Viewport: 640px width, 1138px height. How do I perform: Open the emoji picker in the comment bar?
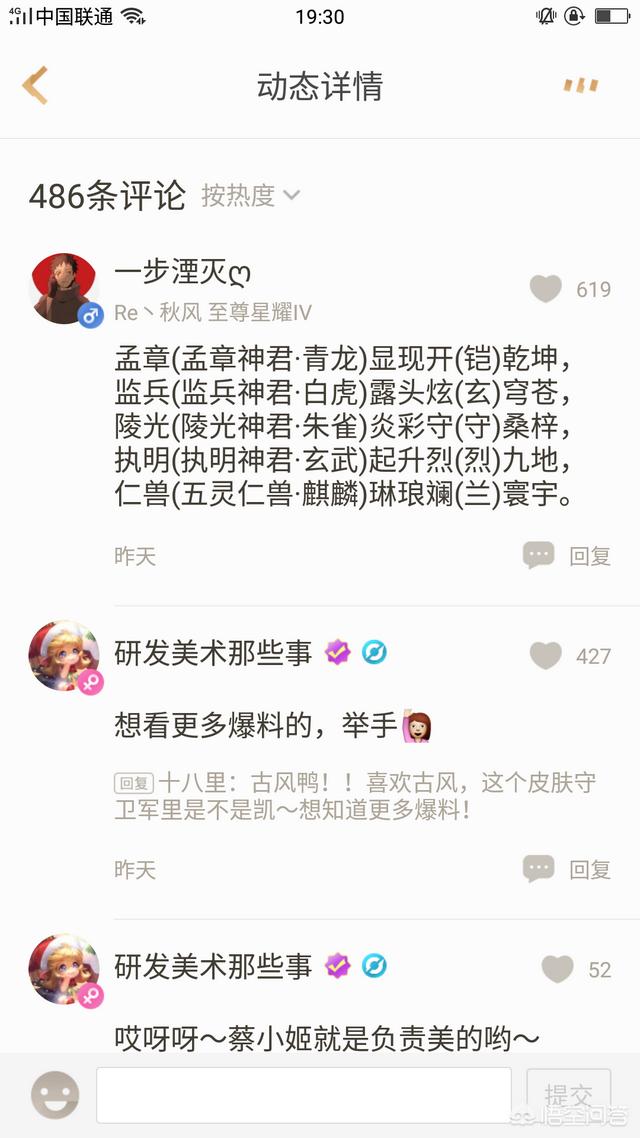click(55, 1095)
